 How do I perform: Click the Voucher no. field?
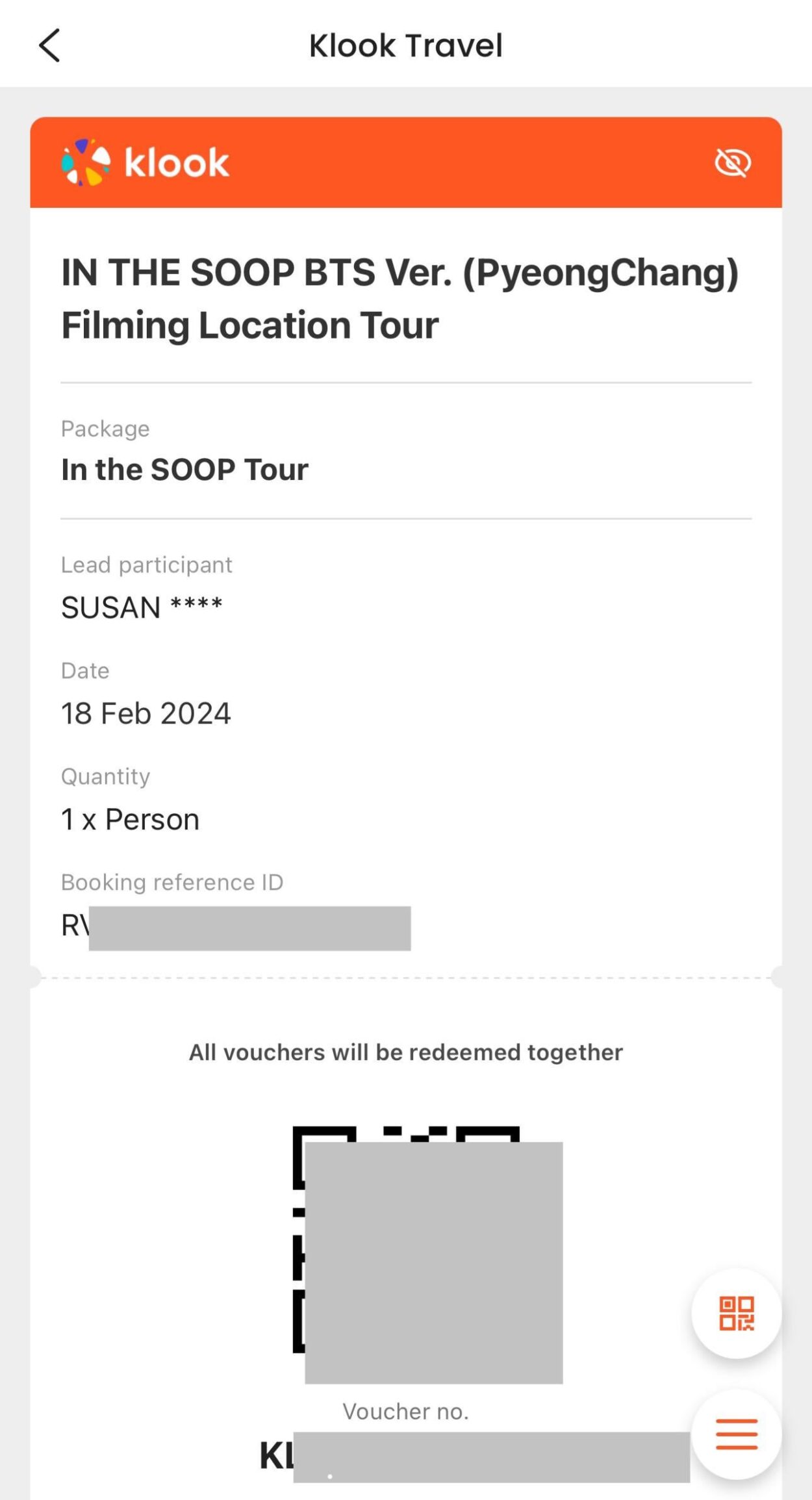[x=405, y=1412]
